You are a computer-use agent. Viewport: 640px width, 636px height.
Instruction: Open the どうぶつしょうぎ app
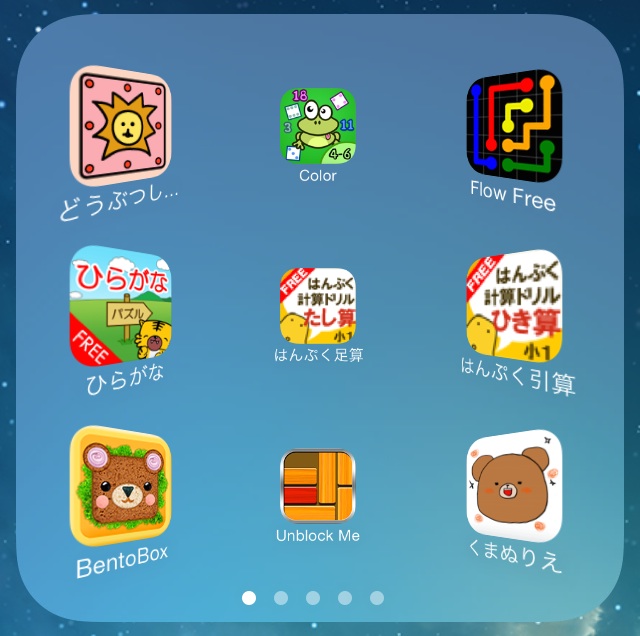tap(119, 126)
